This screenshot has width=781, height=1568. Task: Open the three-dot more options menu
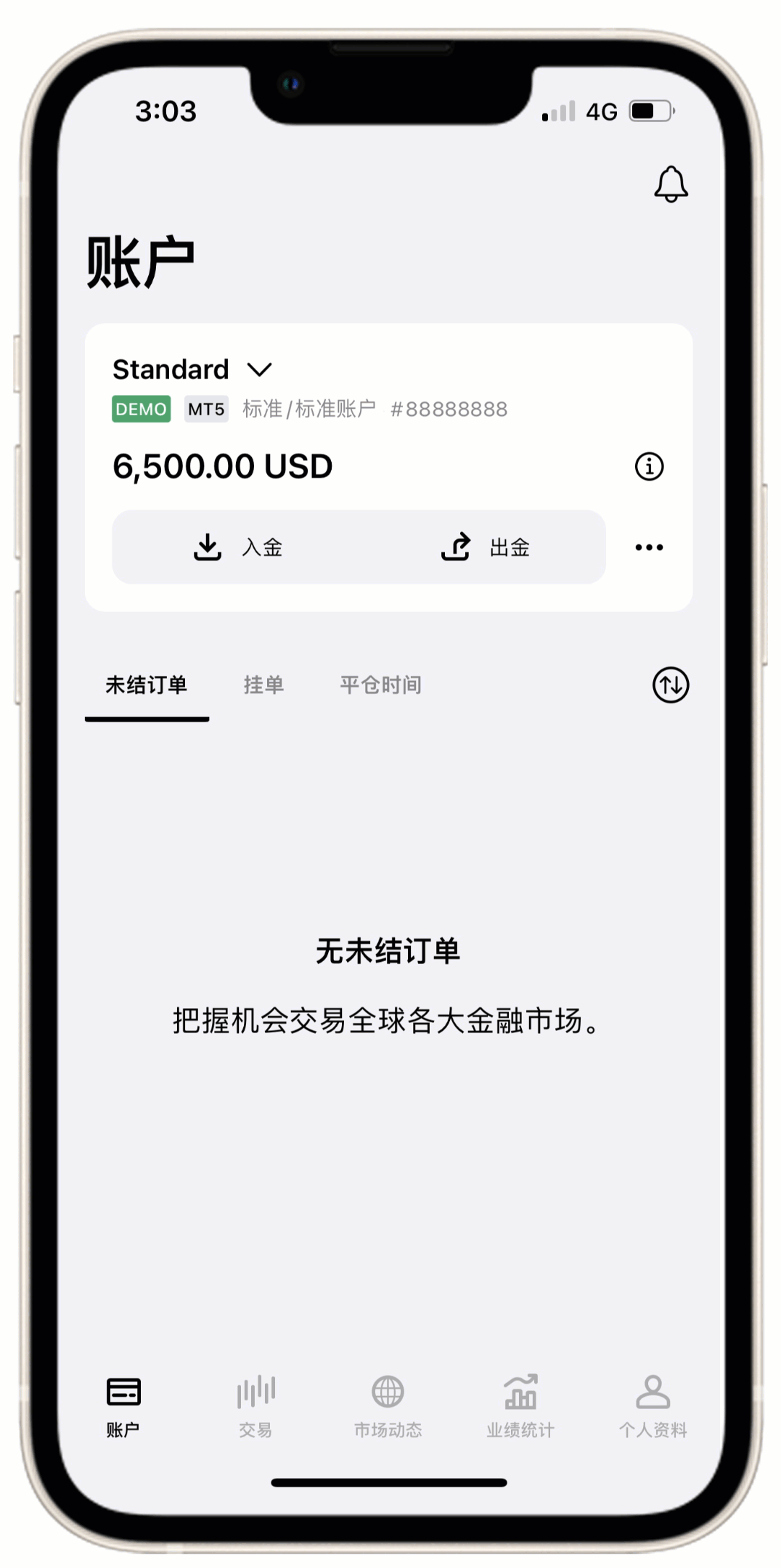[x=649, y=547]
